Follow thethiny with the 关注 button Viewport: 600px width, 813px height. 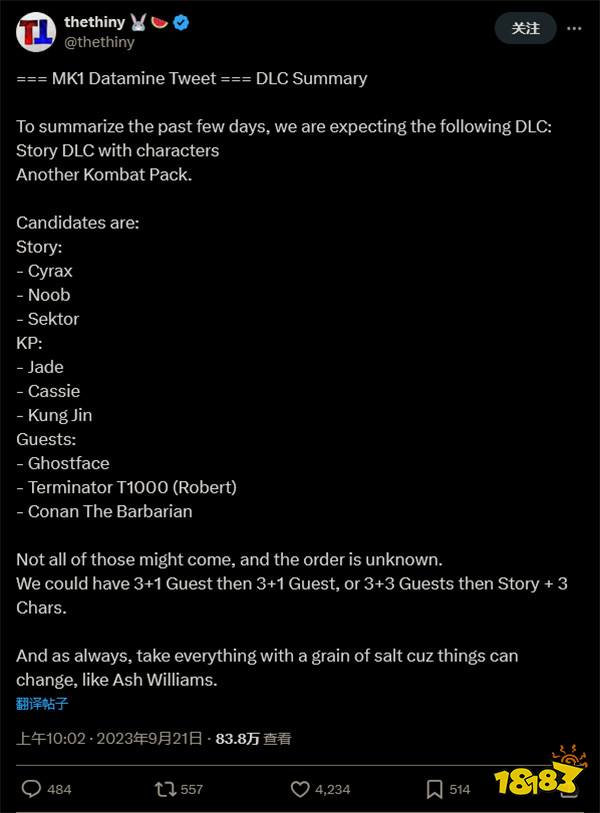tap(525, 28)
